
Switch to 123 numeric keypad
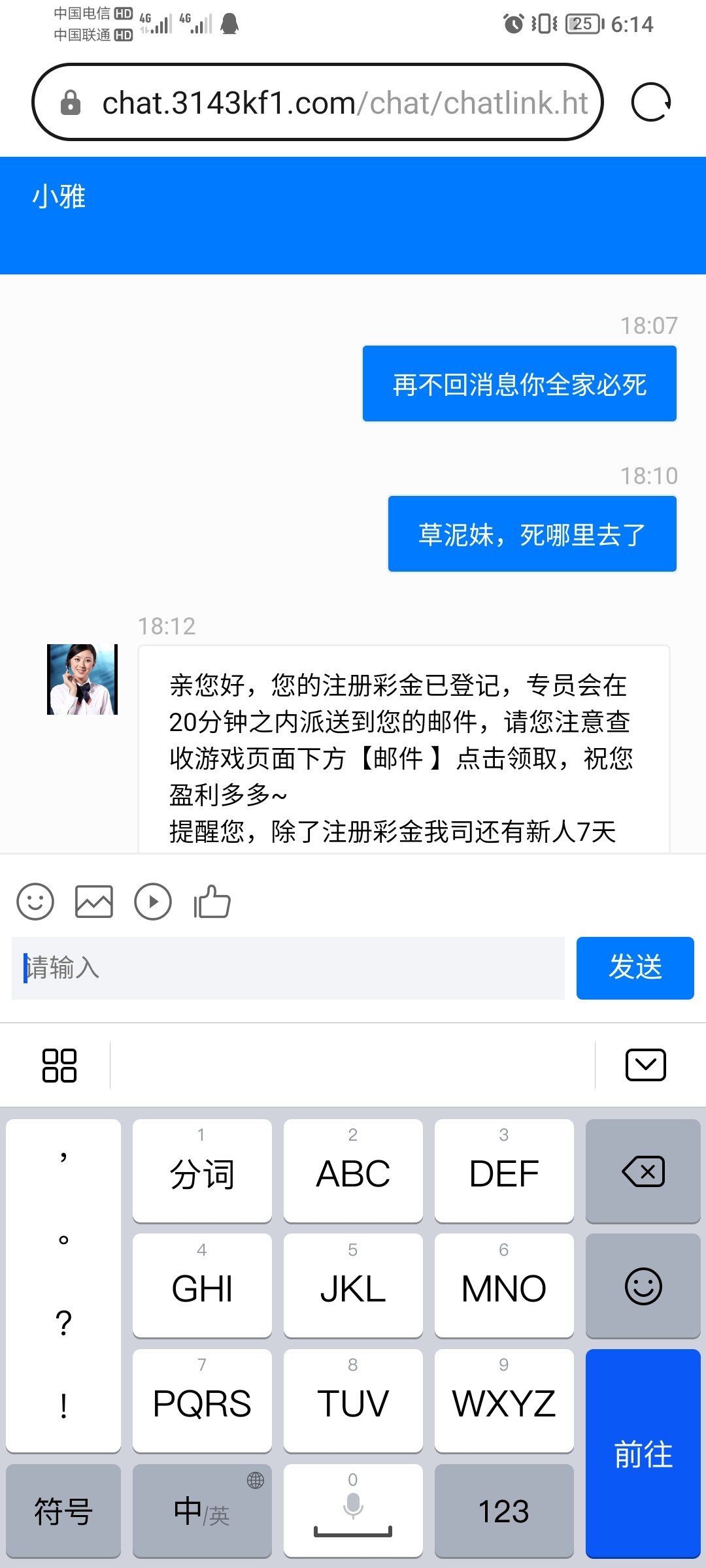[503, 1511]
